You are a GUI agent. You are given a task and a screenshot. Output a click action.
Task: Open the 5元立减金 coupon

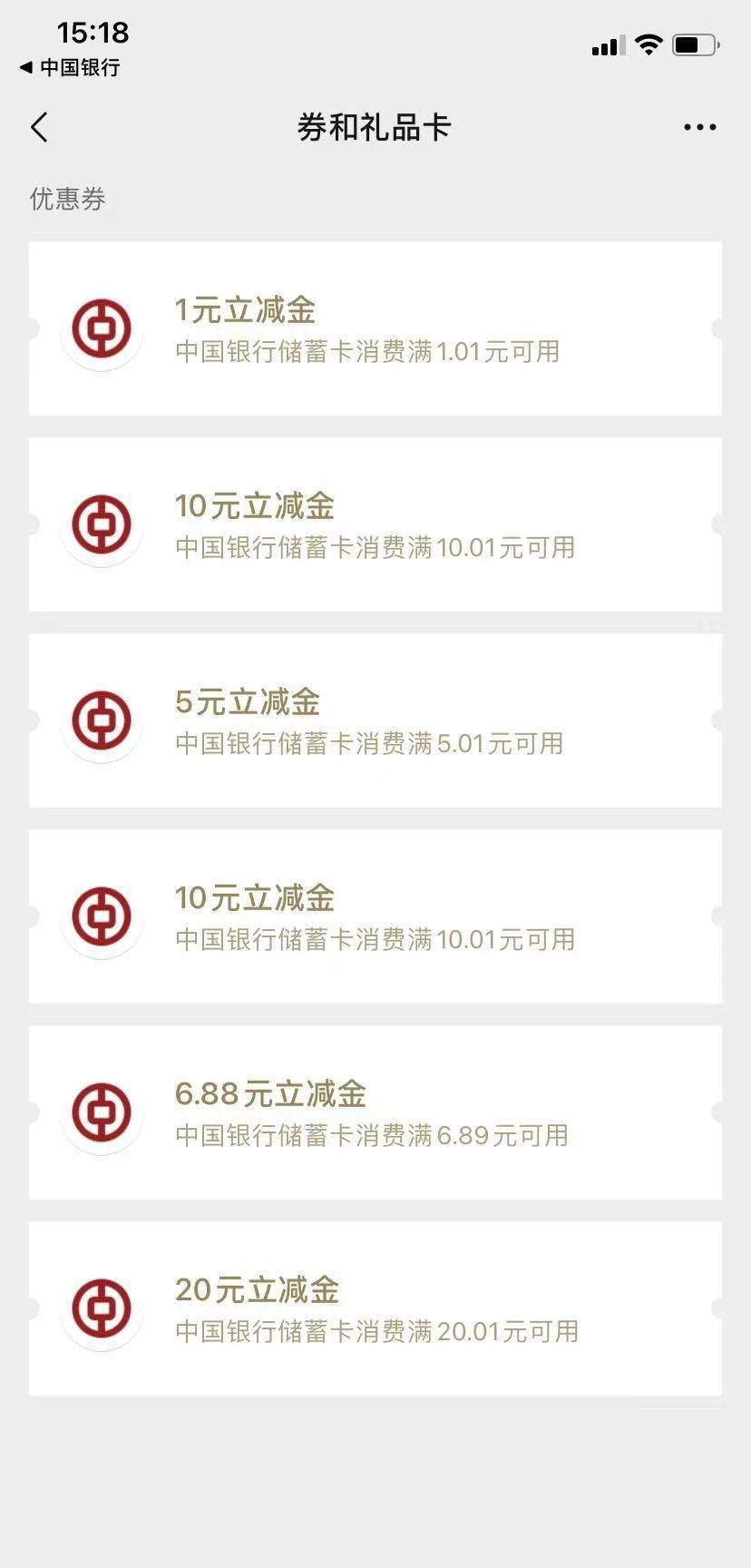pos(375,720)
